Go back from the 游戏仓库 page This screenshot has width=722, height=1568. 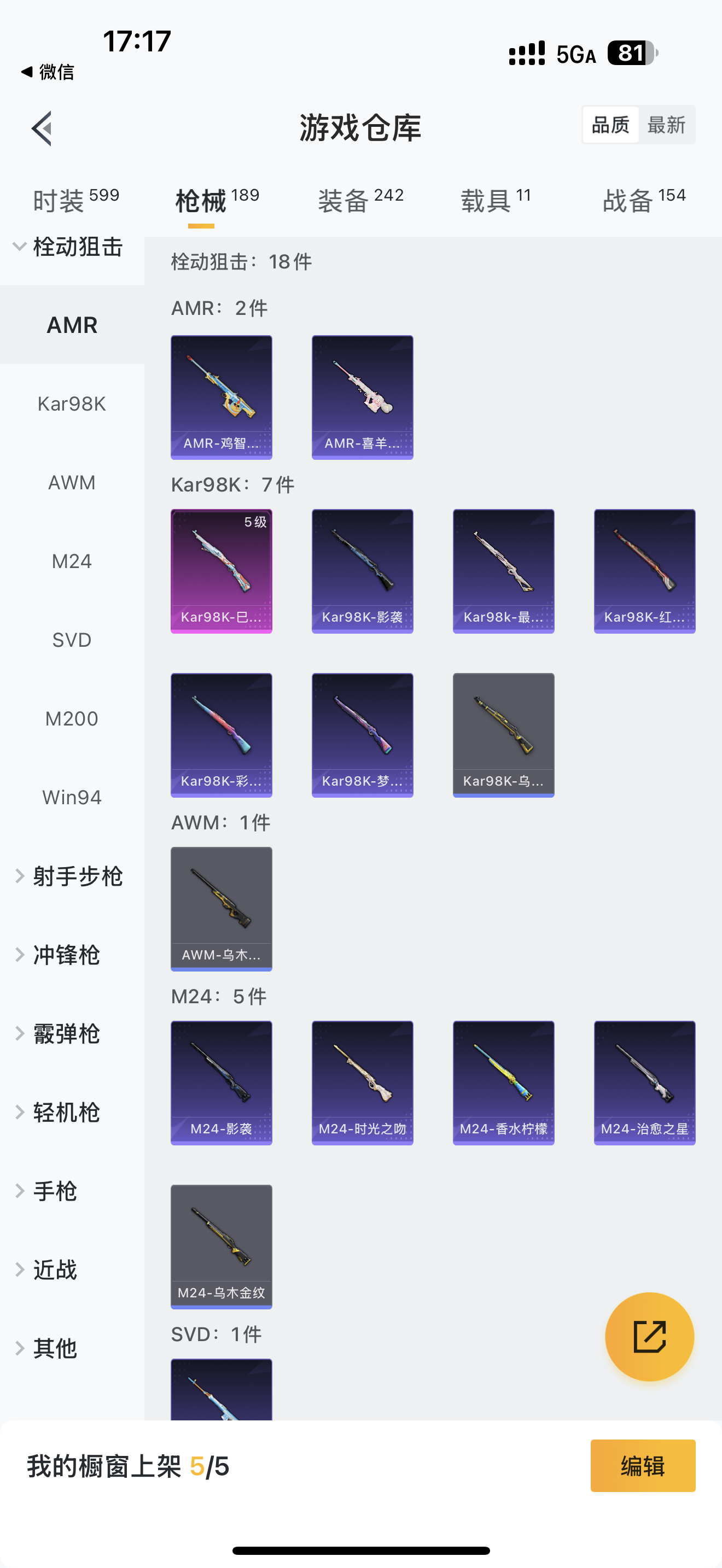42,128
